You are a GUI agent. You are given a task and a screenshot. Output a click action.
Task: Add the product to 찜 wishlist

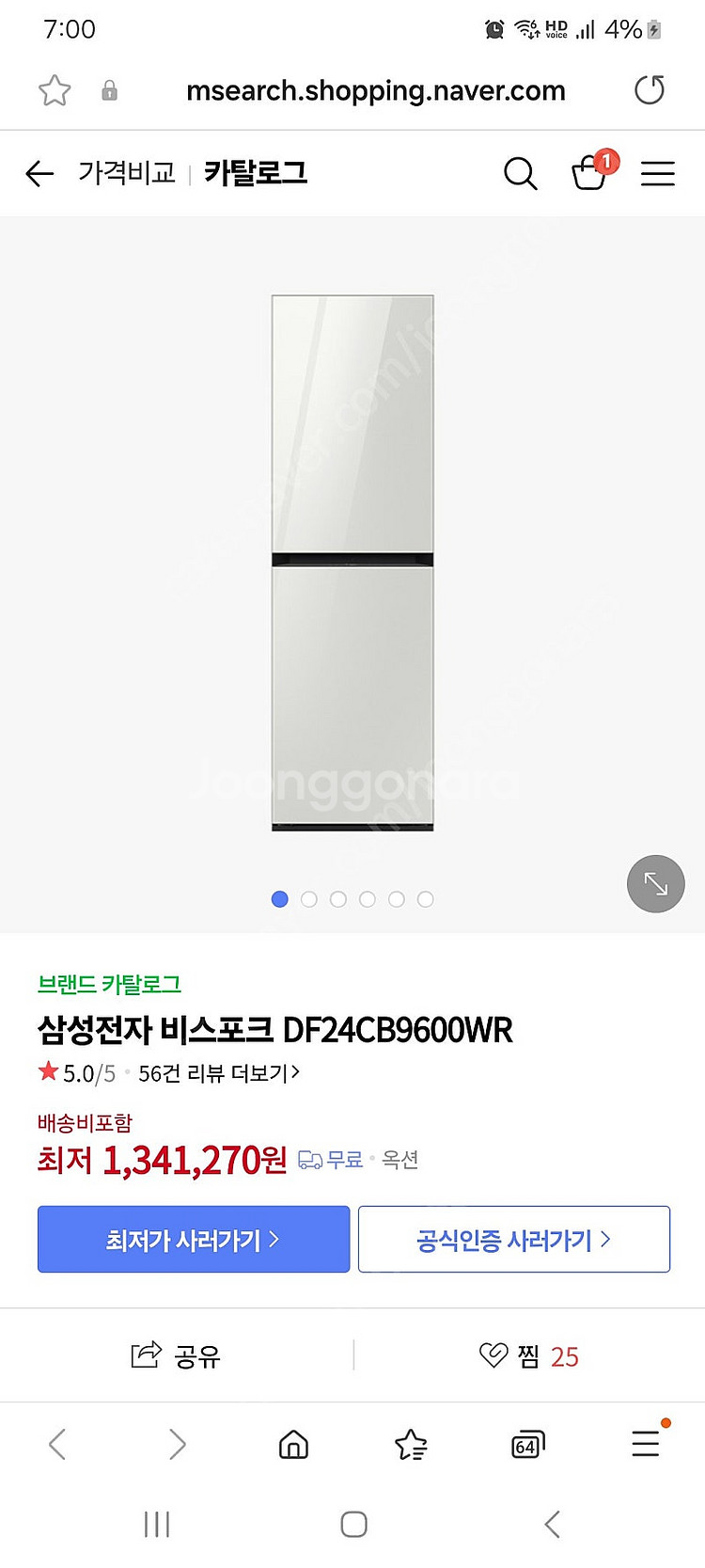[528, 1355]
